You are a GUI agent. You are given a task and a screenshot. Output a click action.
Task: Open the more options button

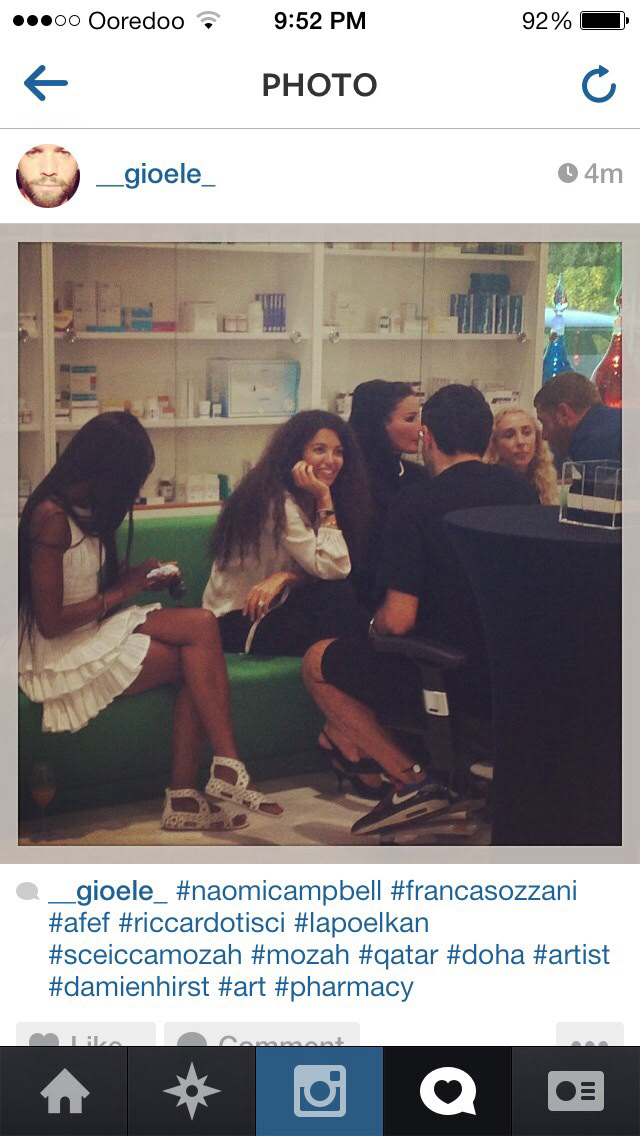coord(589,1036)
